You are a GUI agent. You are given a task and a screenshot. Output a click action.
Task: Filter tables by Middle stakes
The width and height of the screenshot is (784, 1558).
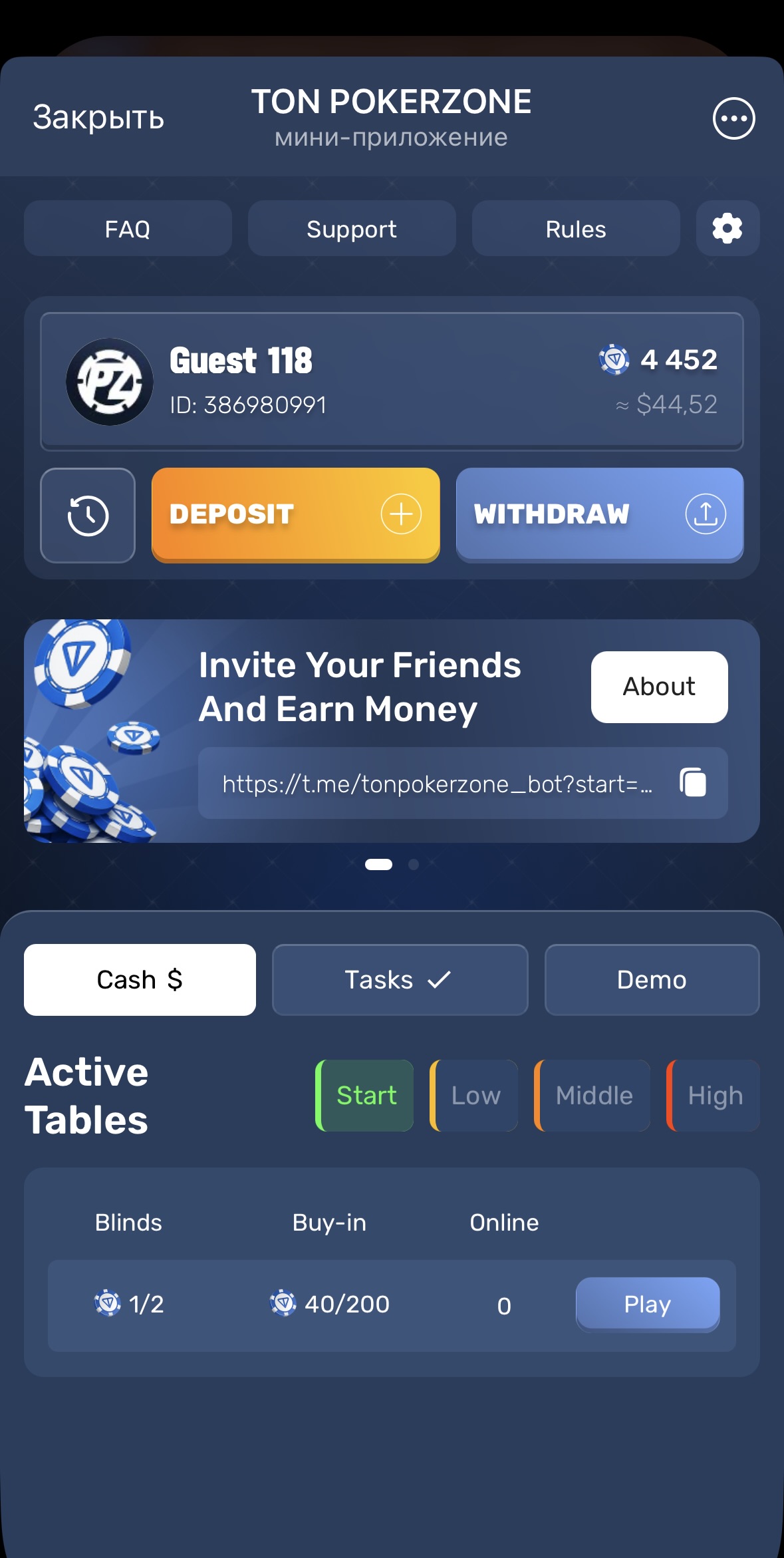point(593,1095)
